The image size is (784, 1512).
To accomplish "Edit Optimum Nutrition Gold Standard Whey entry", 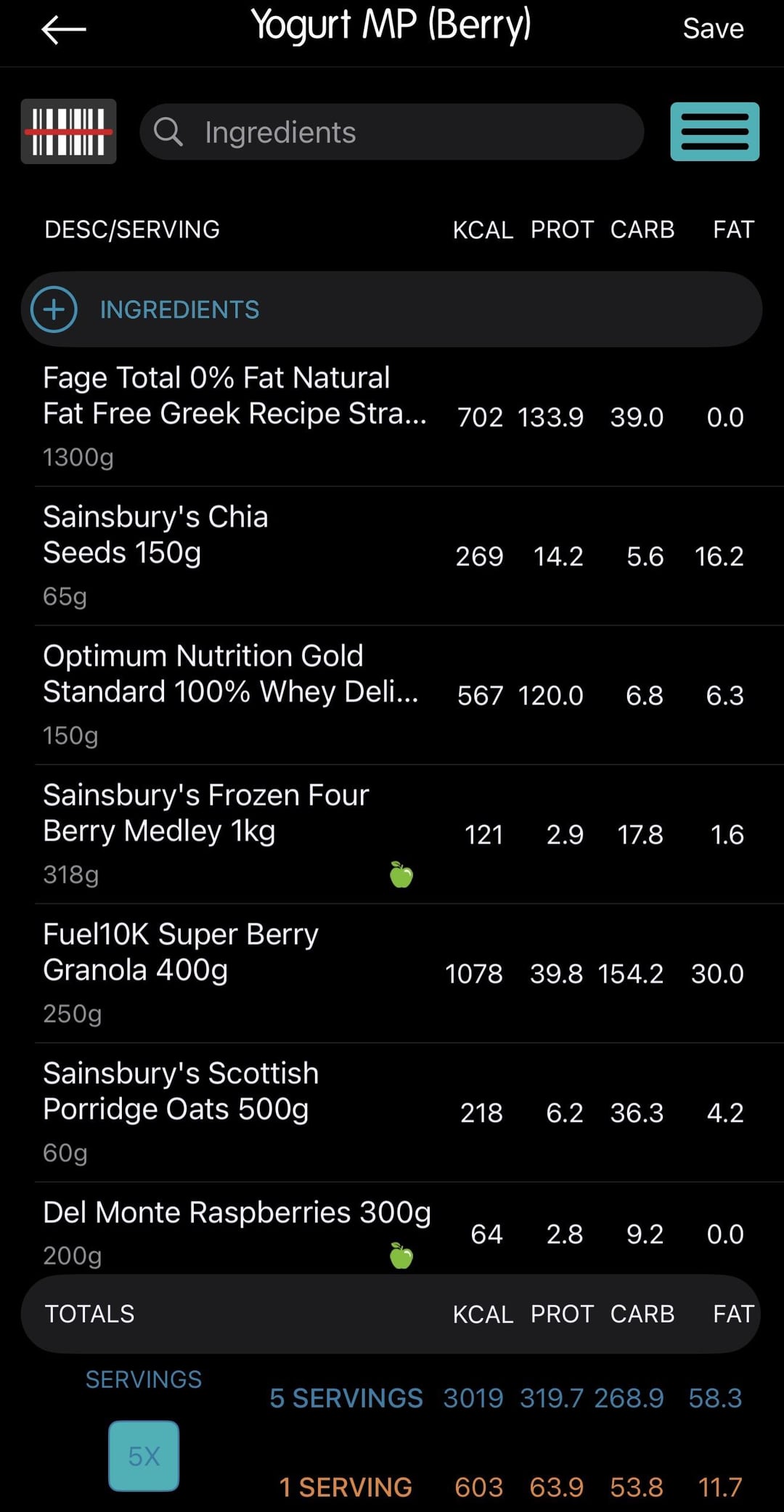I will click(x=231, y=692).
